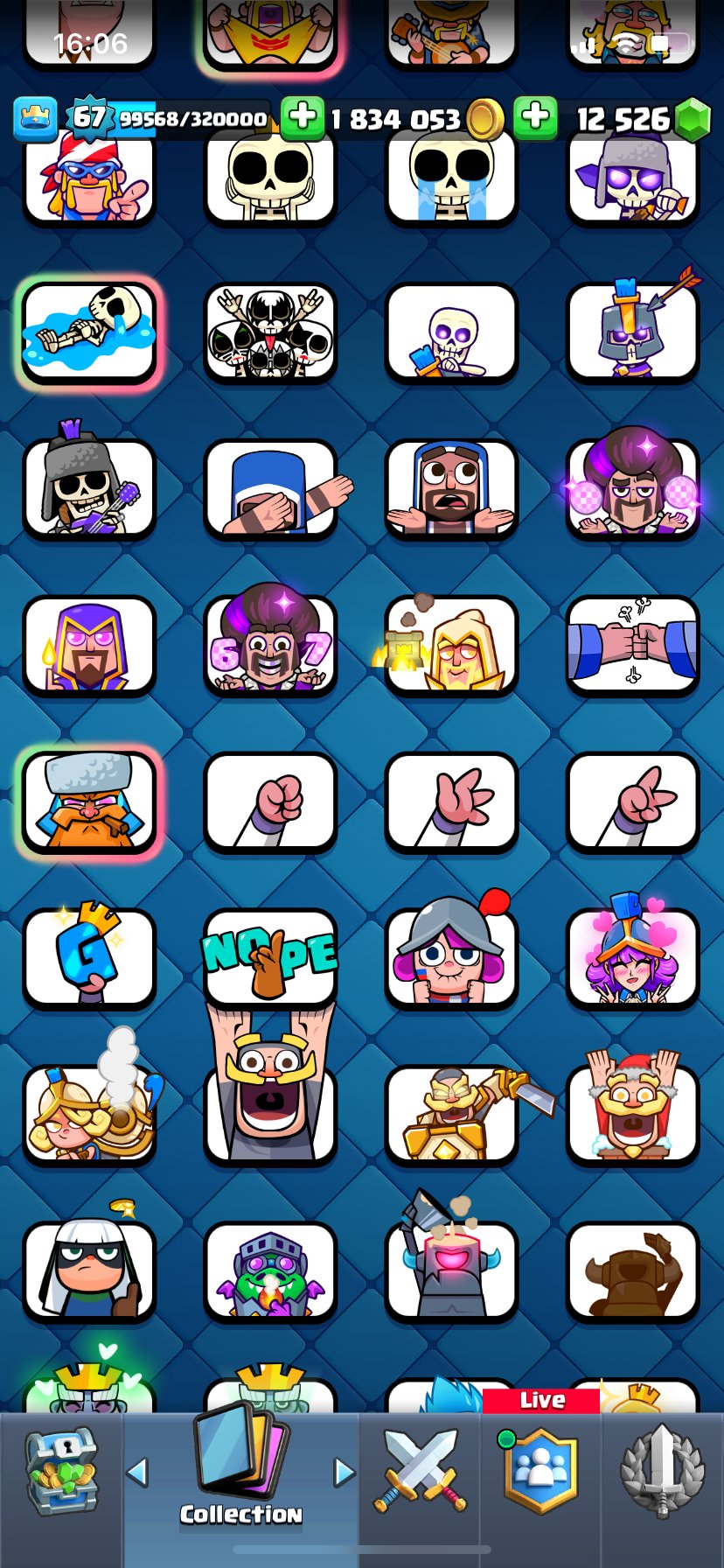Tap the left arrow beside Collection
This screenshot has width=724, height=1568.
137,1473
